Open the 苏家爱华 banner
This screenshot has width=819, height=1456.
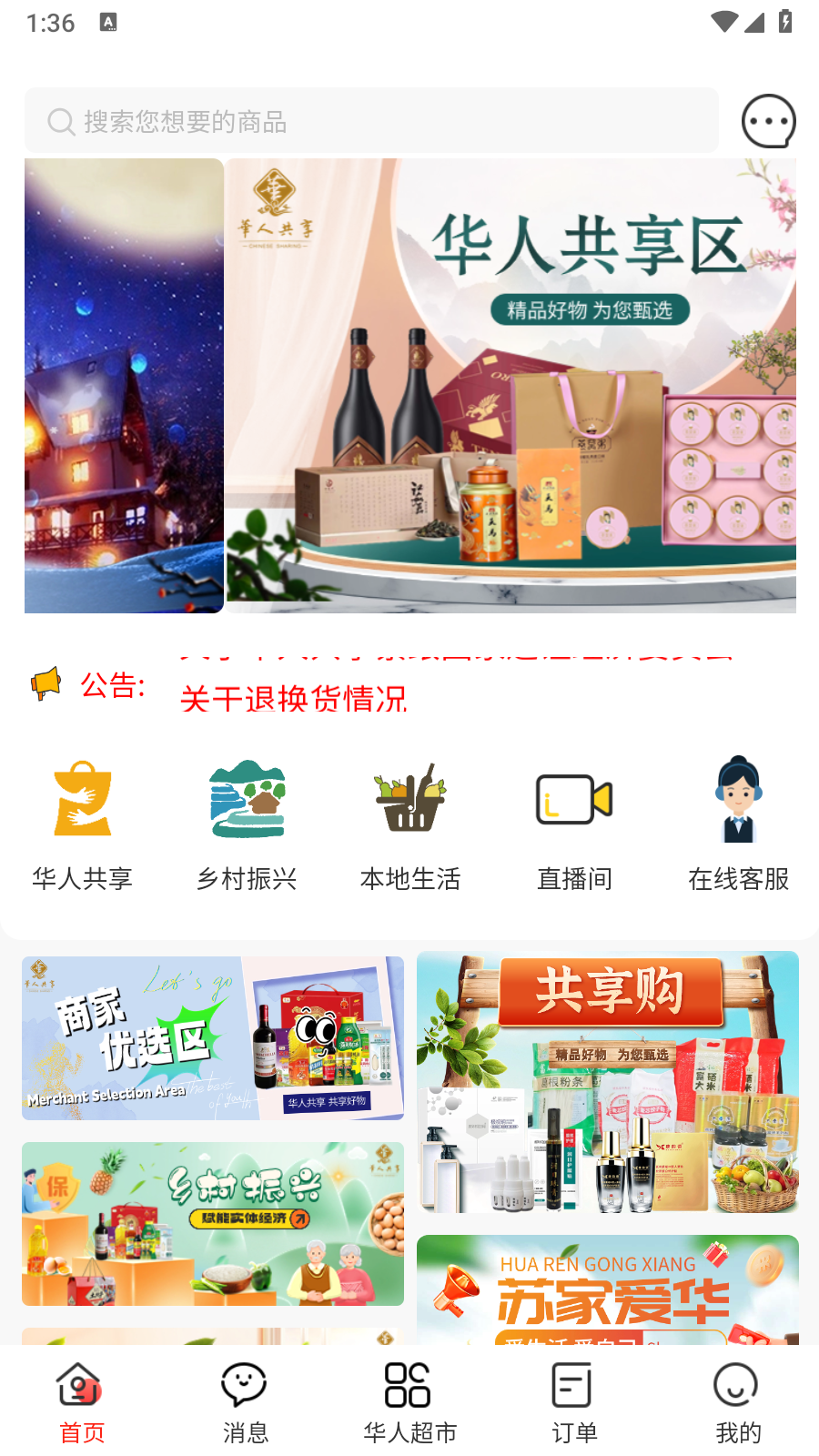click(608, 1290)
